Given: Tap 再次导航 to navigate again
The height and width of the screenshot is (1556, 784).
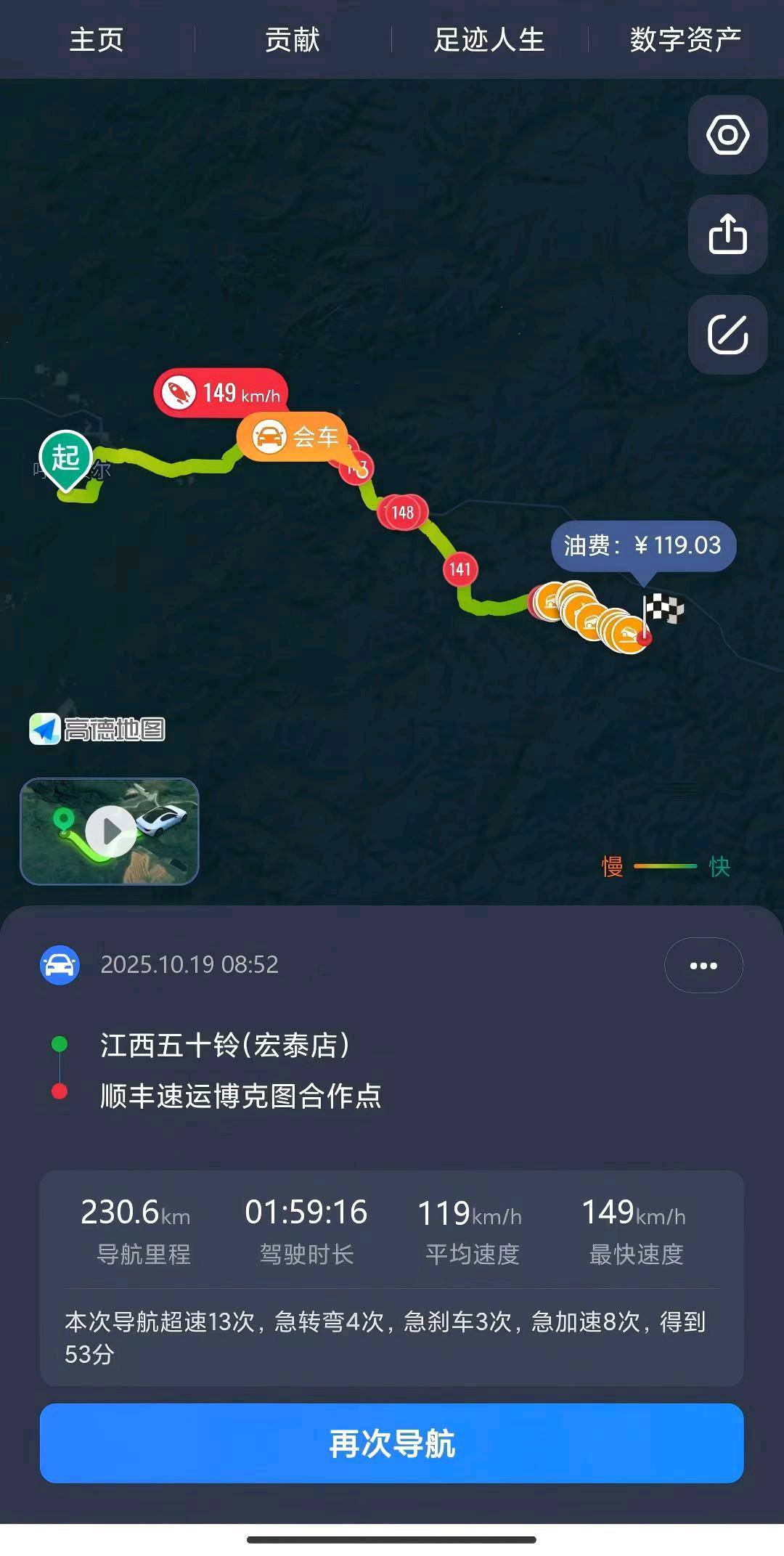Looking at the screenshot, I should pos(392,1443).
